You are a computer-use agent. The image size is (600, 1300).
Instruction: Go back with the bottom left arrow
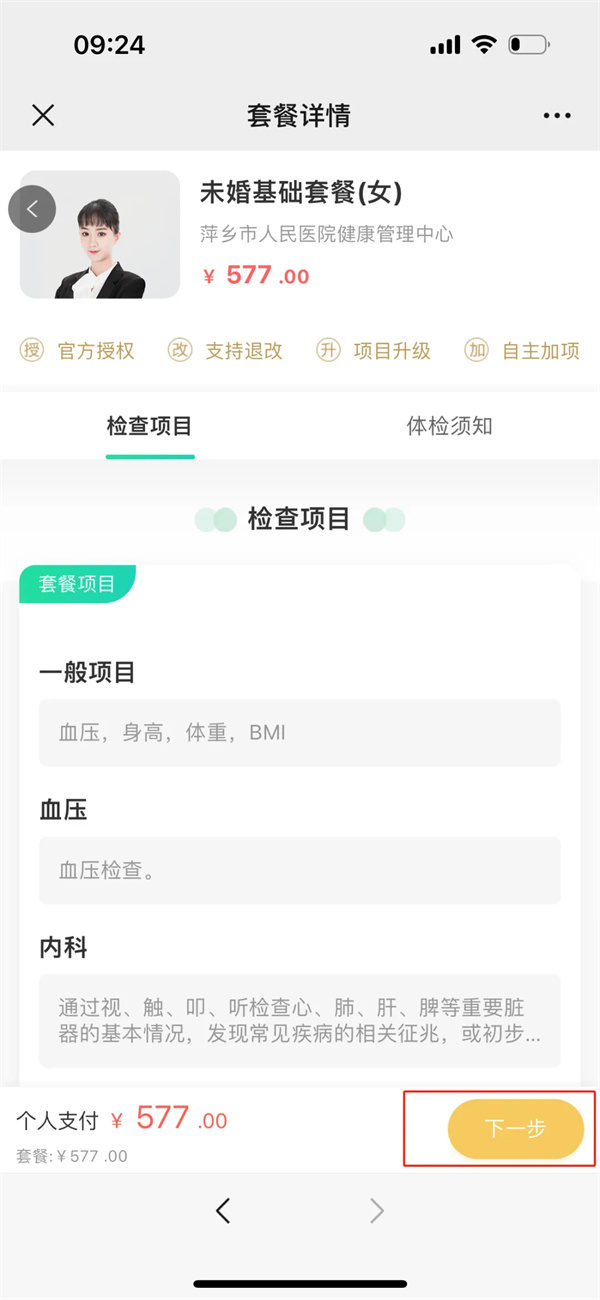223,1211
